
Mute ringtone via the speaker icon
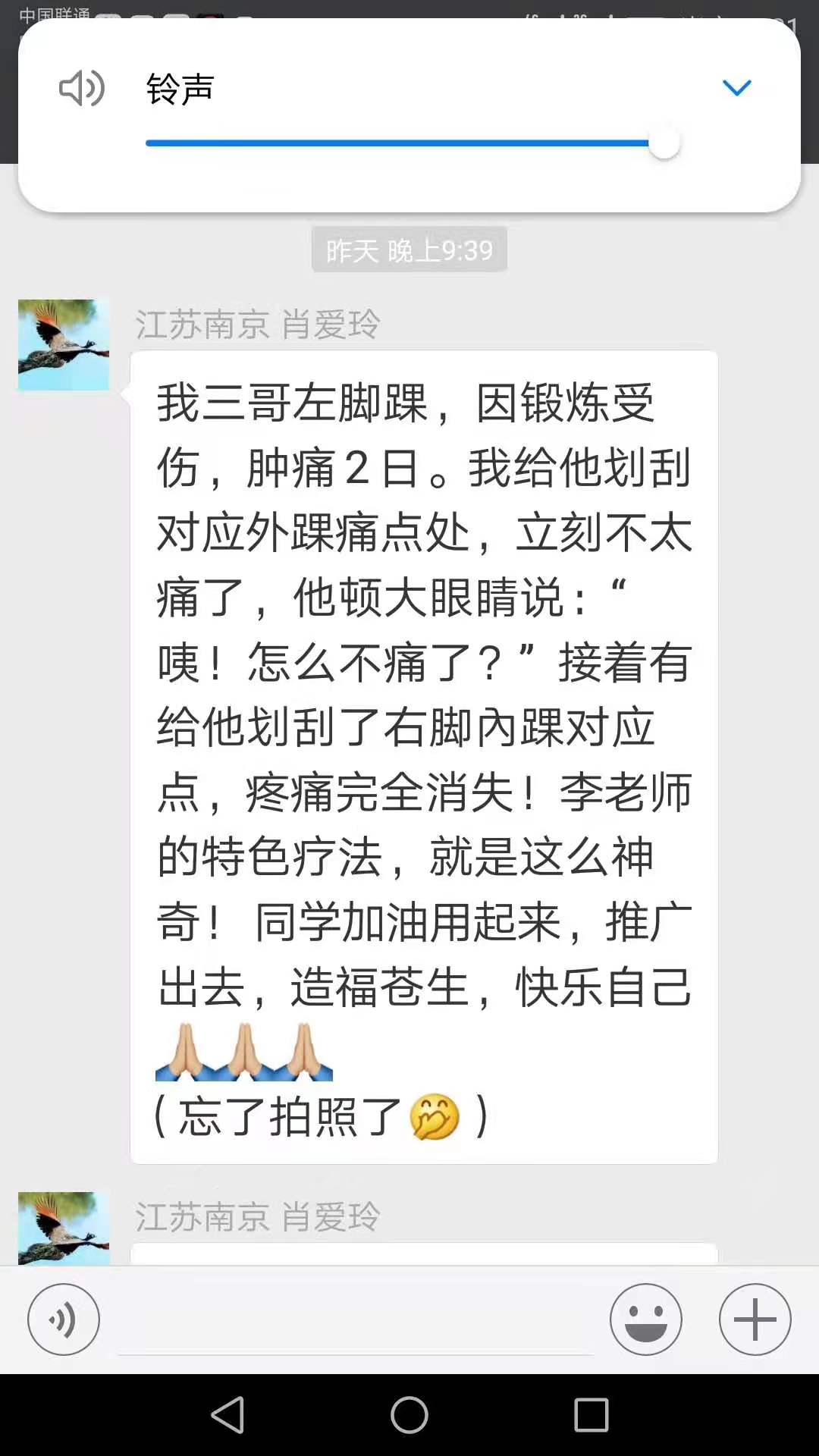81,89
